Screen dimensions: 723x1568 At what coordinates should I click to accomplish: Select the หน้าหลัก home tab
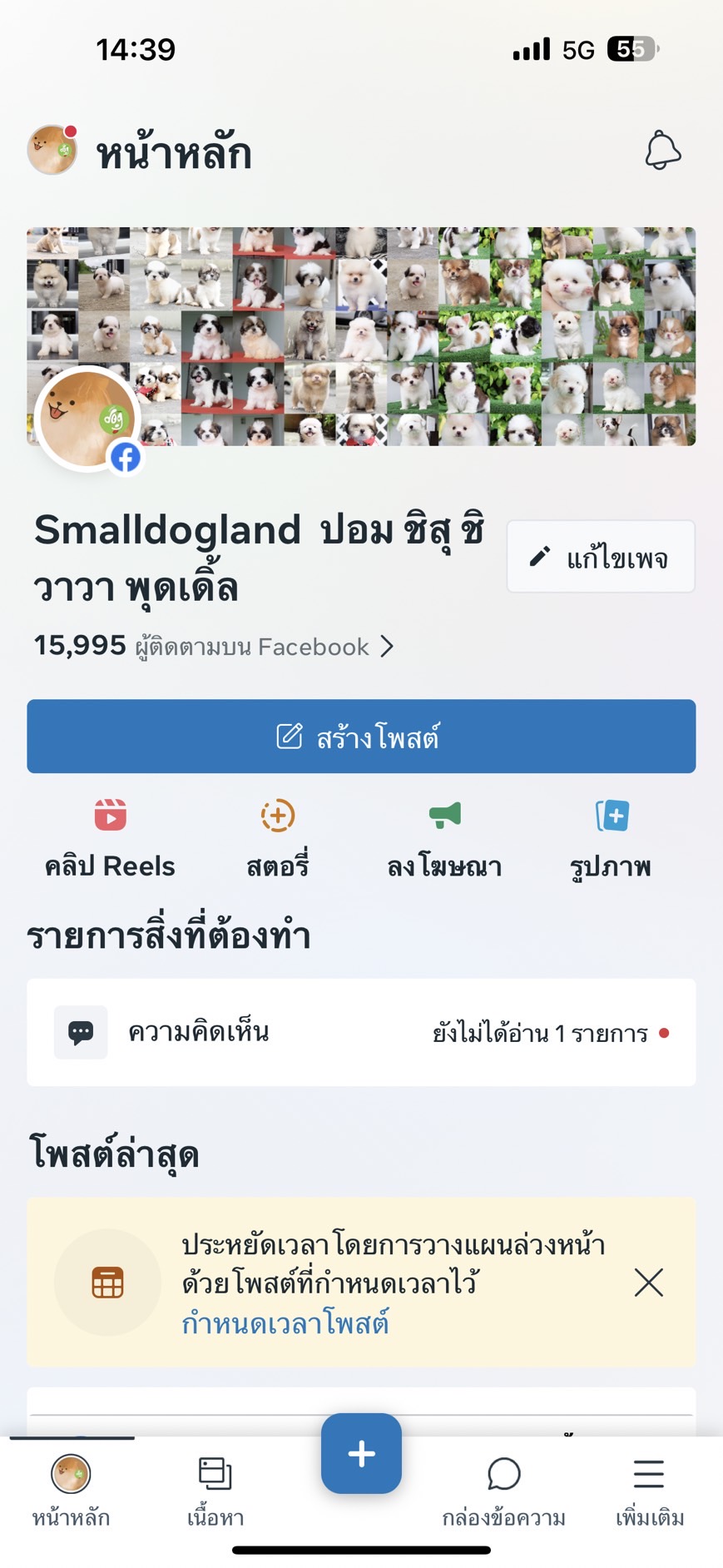(71, 1490)
